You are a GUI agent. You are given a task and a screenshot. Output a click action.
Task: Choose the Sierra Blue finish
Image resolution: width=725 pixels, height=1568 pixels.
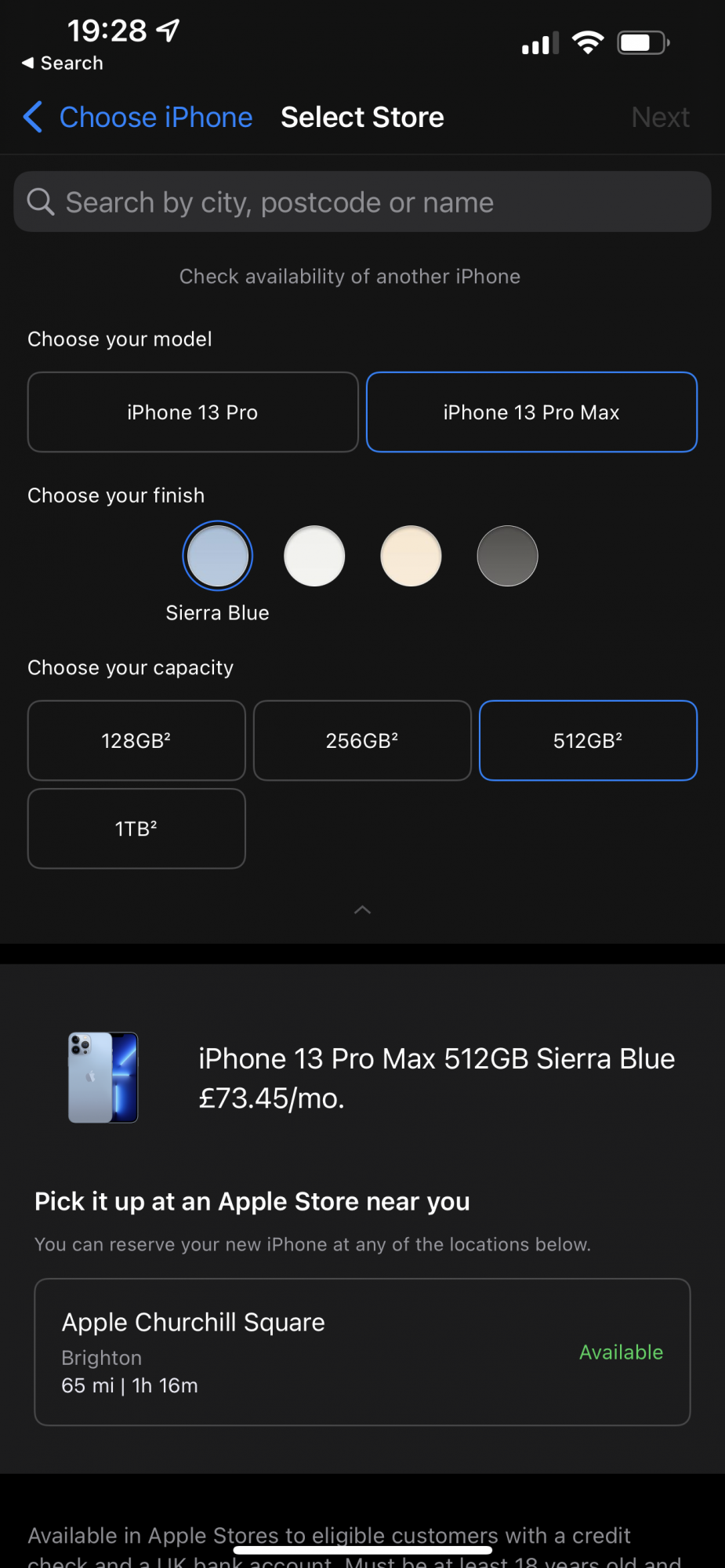tap(217, 556)
